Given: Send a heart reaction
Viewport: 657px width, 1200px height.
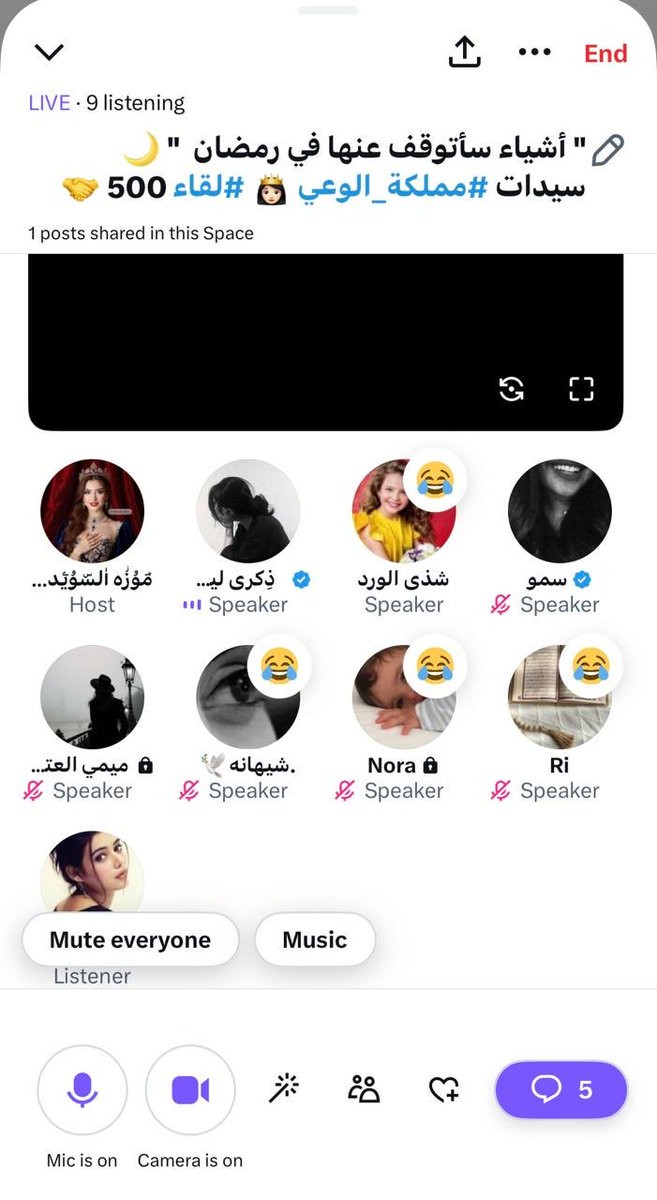Looking at the screenshot, I should pyautogui.click(x=443, y=1089).
